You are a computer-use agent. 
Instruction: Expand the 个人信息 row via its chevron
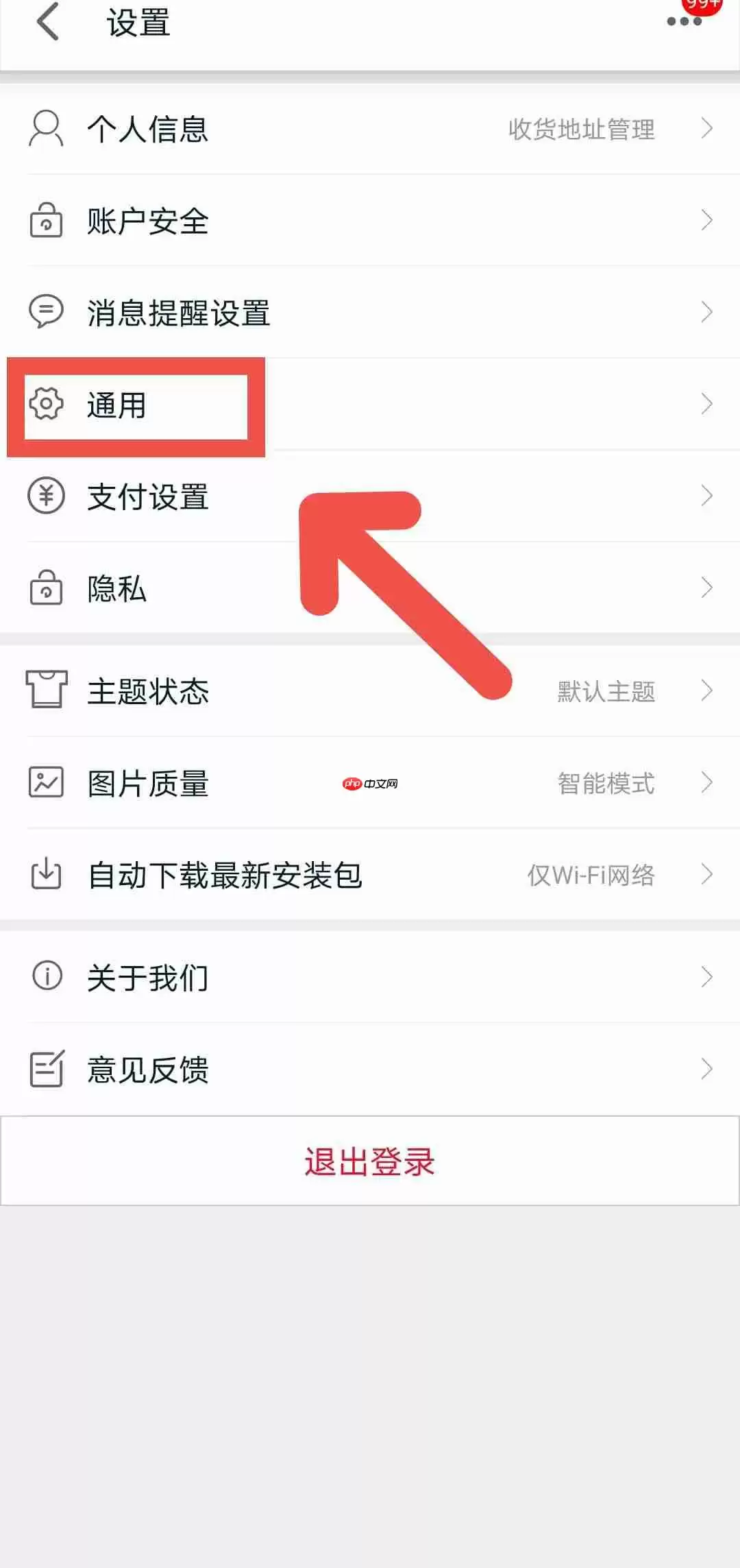click(707, 128)
